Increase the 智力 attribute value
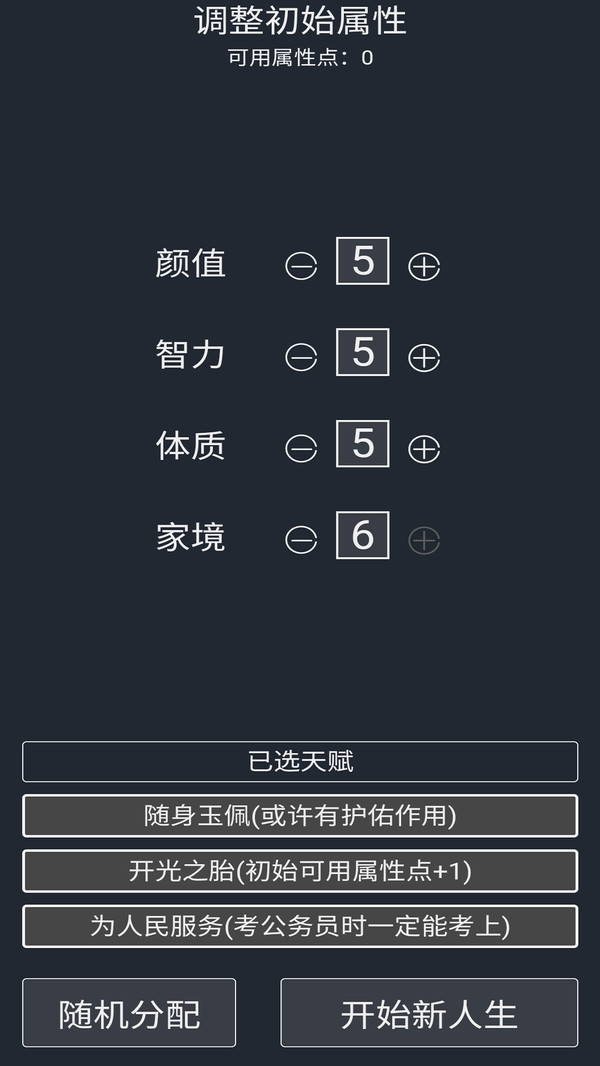 click(424, 357)
